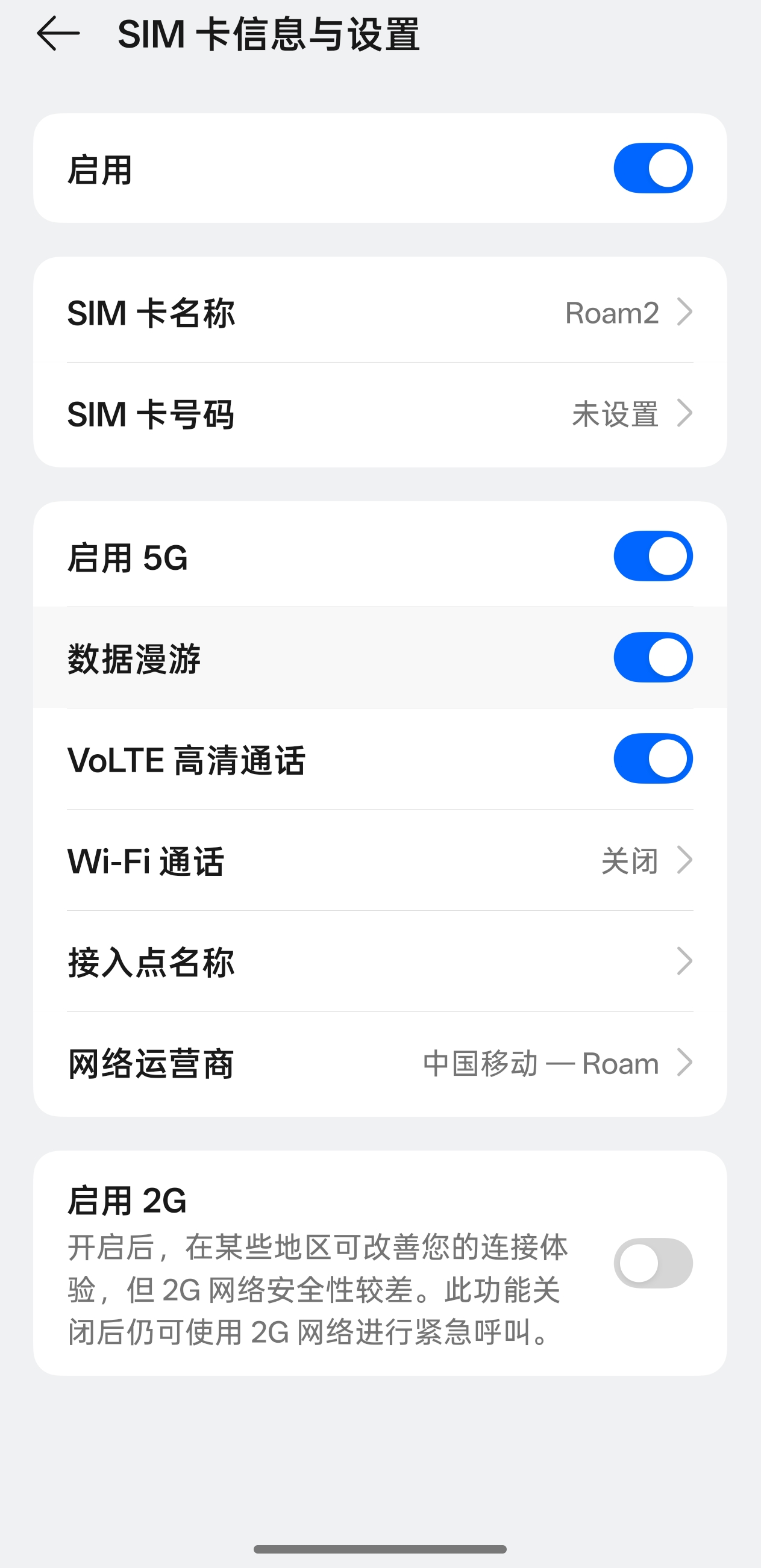Screen dimensions: 761x1568
Task: Toggle the 启用 SIM switch off
Action: [653, 168]
